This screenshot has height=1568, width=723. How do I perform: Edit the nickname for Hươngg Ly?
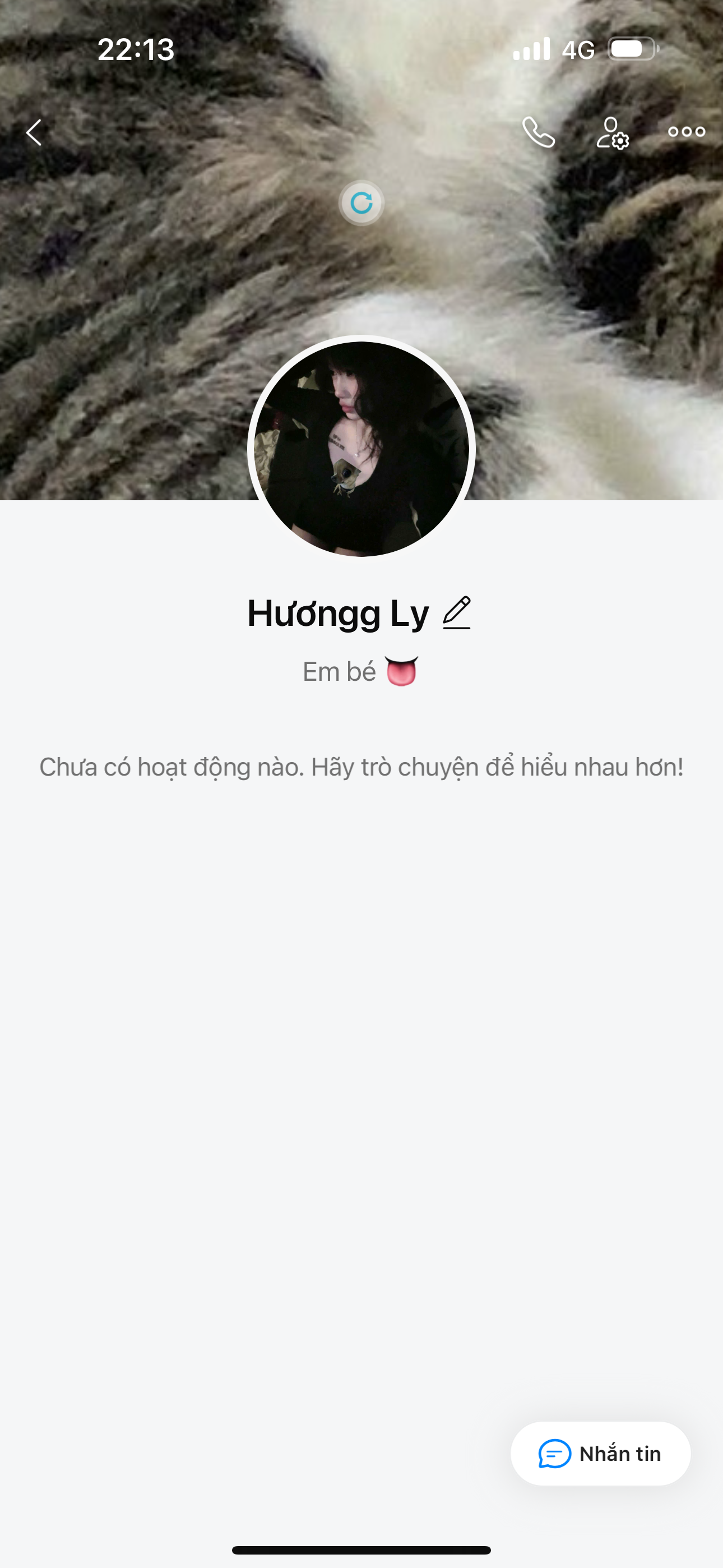click(456, 612)
